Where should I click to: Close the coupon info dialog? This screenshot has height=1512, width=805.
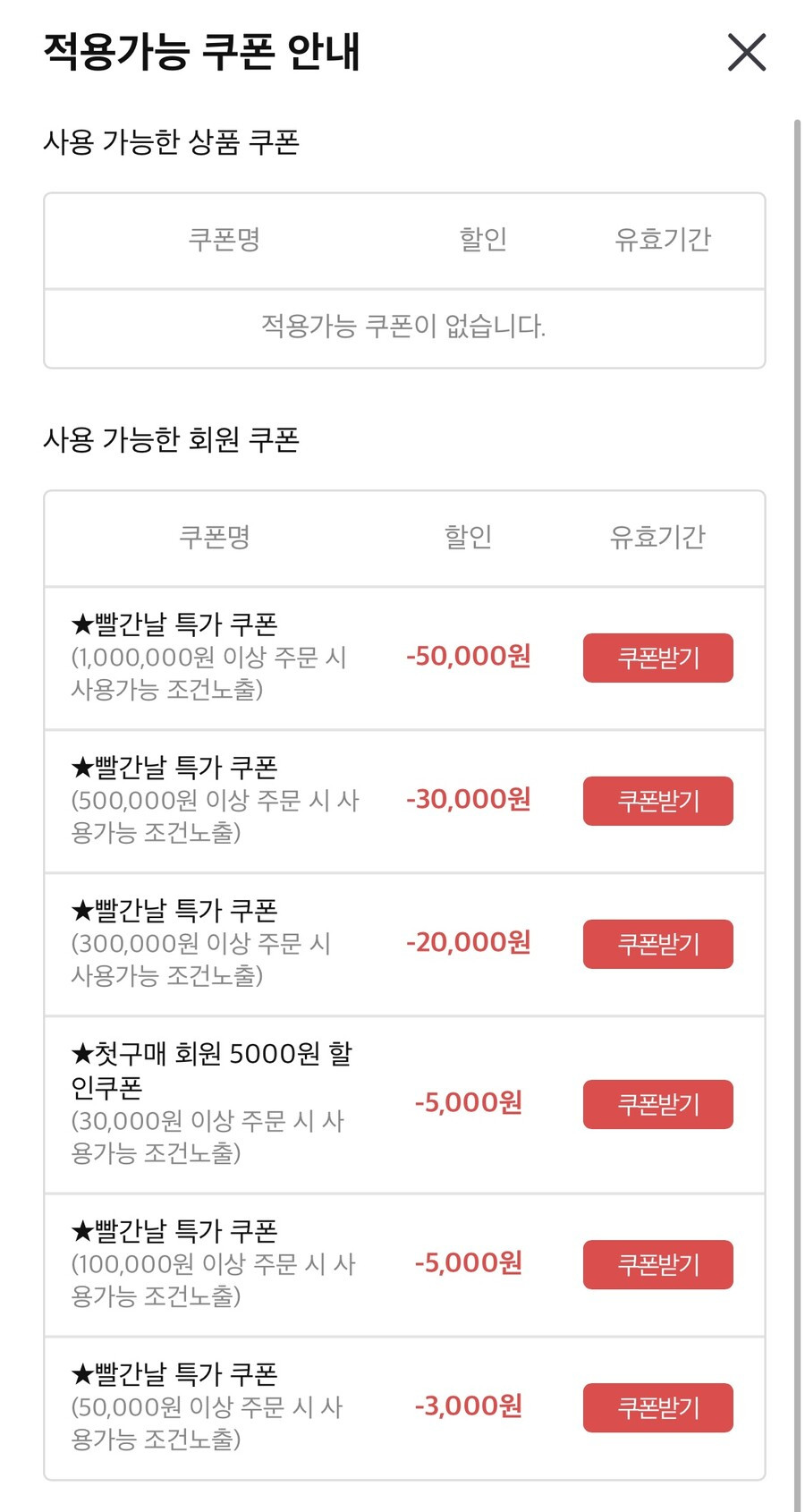pyautogui.click(x=747, y=52)
